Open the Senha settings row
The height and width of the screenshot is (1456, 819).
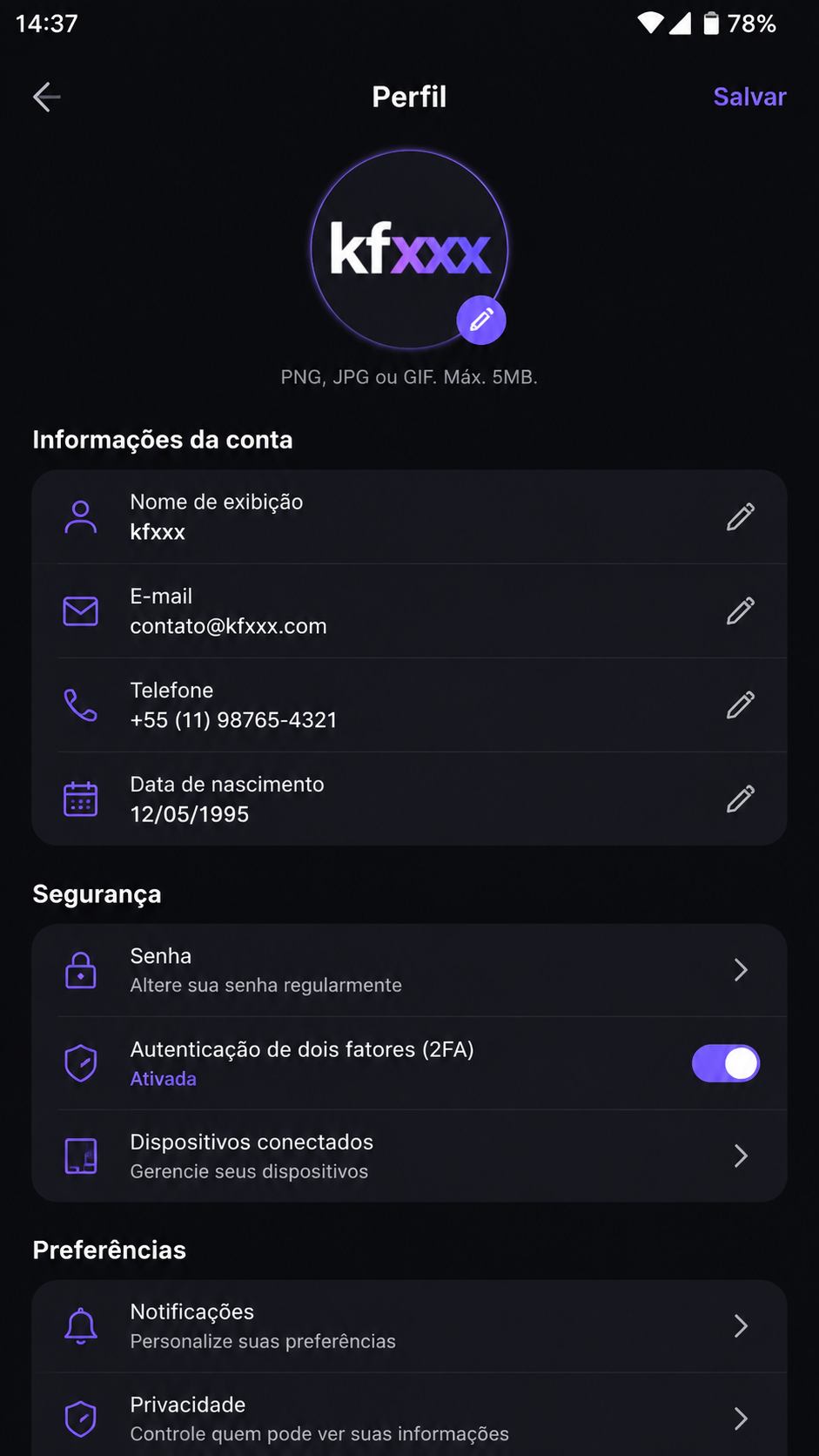tap(409, 970)
